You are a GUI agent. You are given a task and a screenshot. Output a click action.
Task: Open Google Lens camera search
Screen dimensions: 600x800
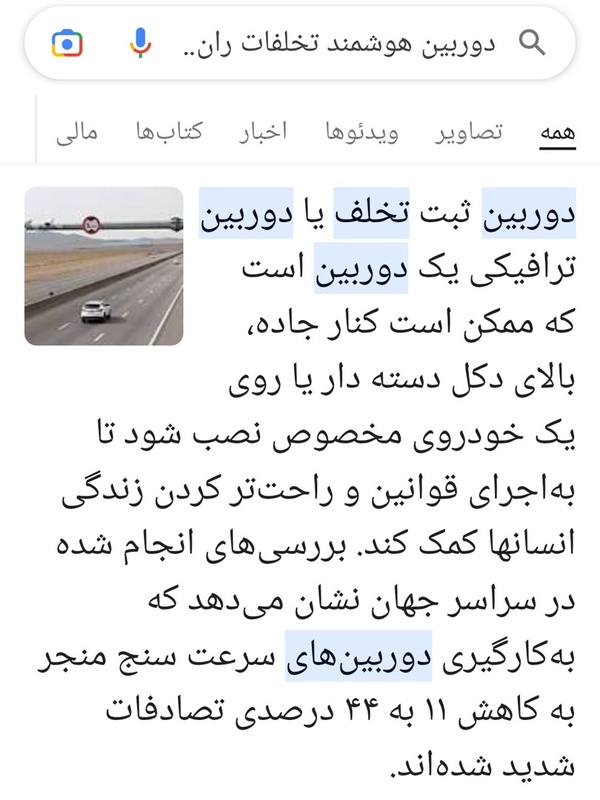(67, 43)
